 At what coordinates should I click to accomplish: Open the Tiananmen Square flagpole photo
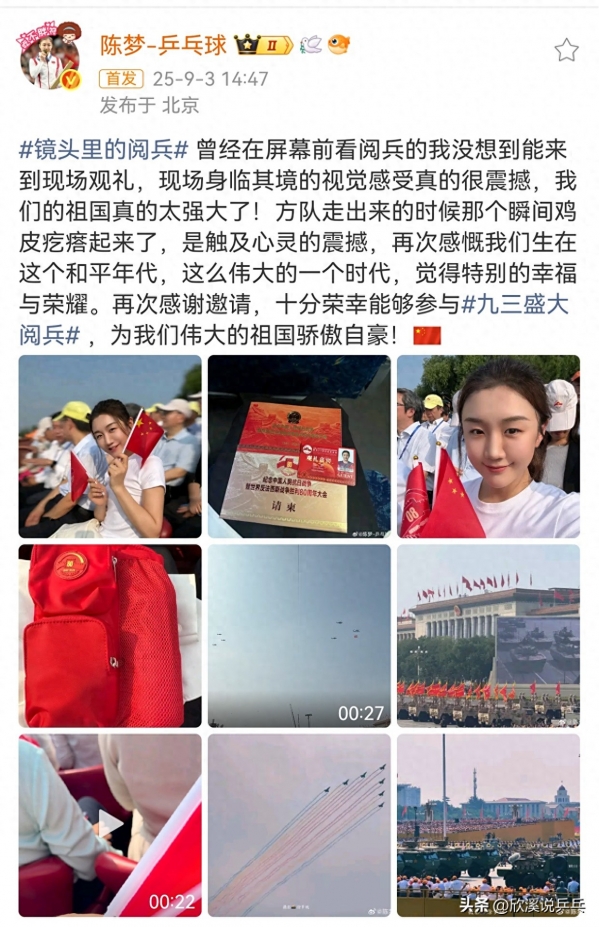pos(488,825)
